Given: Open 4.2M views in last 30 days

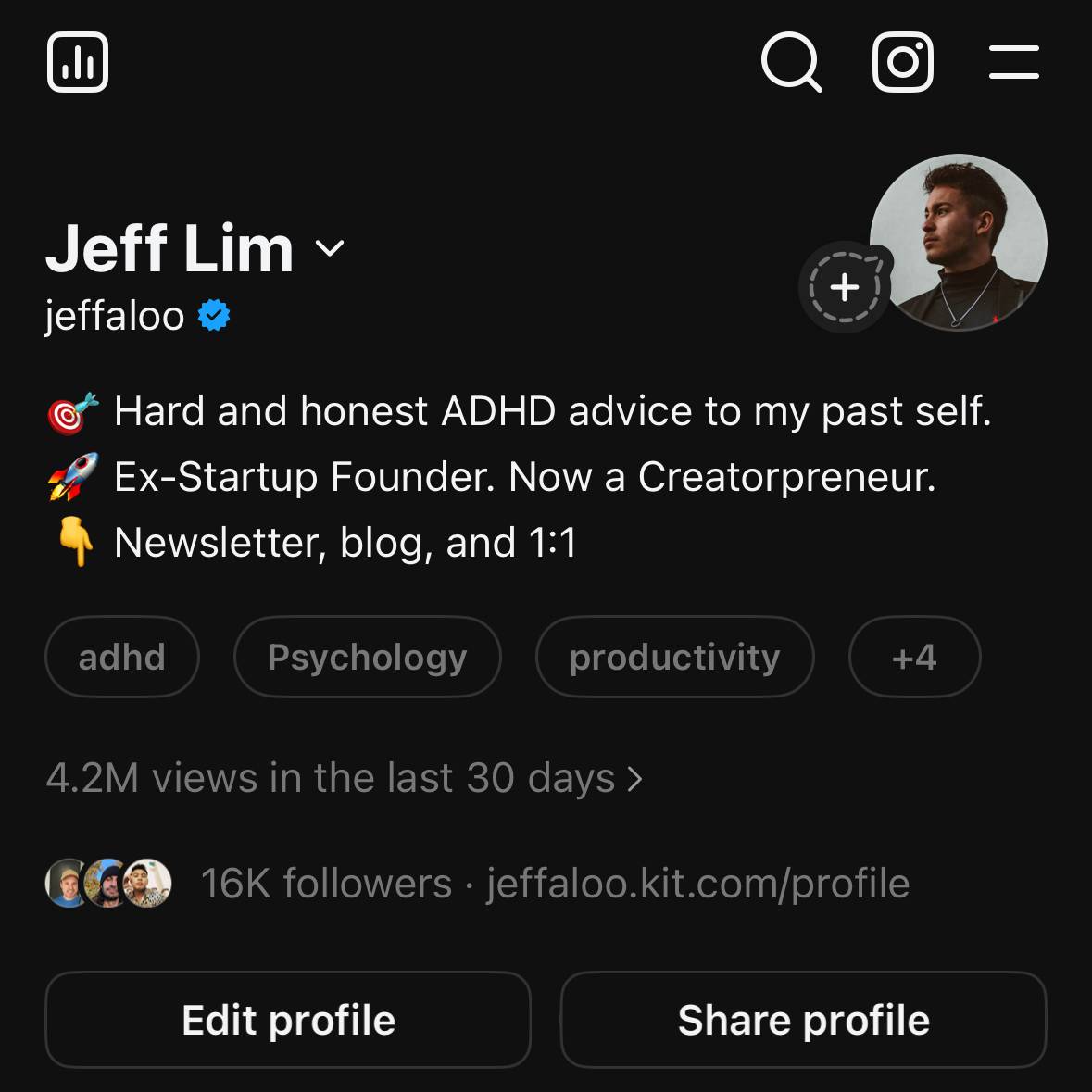Looking at the screenshot, I should [x=343, y=778].
